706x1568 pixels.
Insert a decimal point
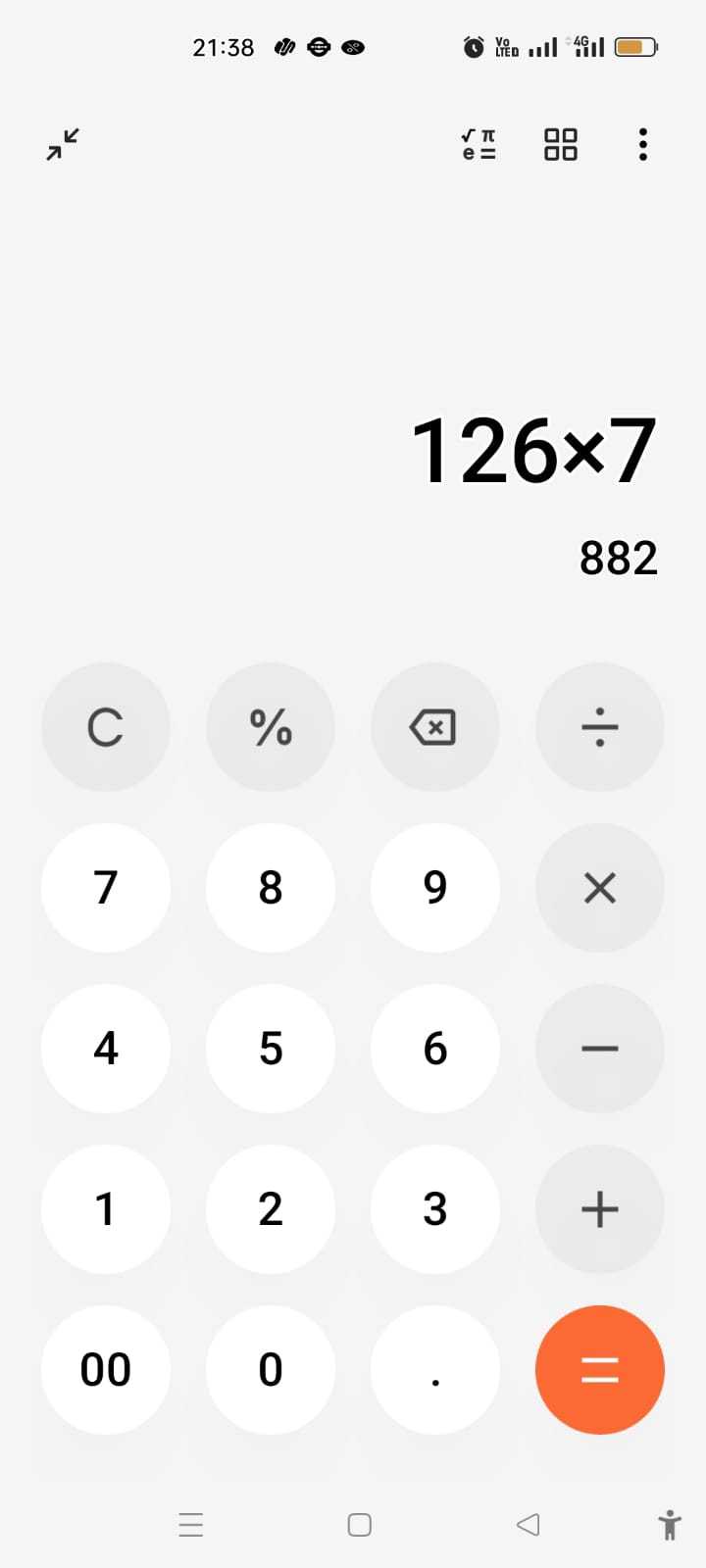(x=435, y=1370)
